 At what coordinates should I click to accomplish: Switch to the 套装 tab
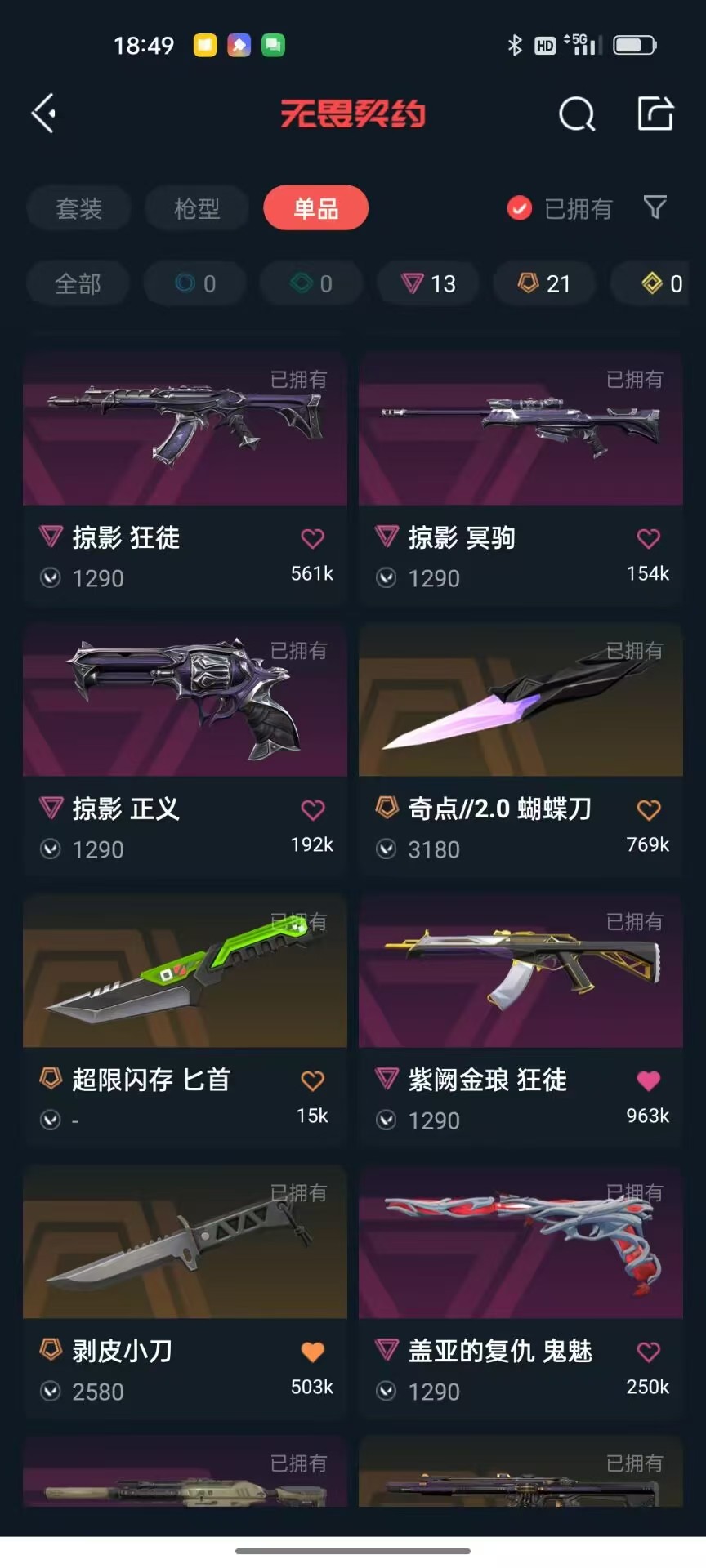click(x=78, y=208)
